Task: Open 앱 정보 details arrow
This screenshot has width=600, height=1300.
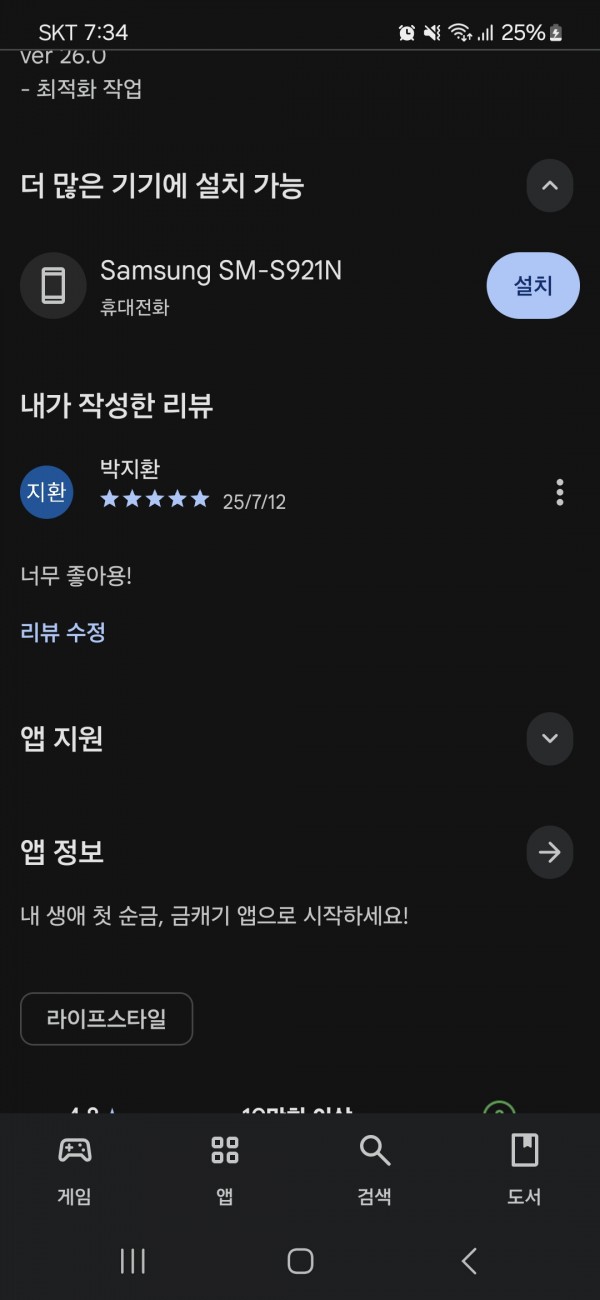Action: pos(549,852)
